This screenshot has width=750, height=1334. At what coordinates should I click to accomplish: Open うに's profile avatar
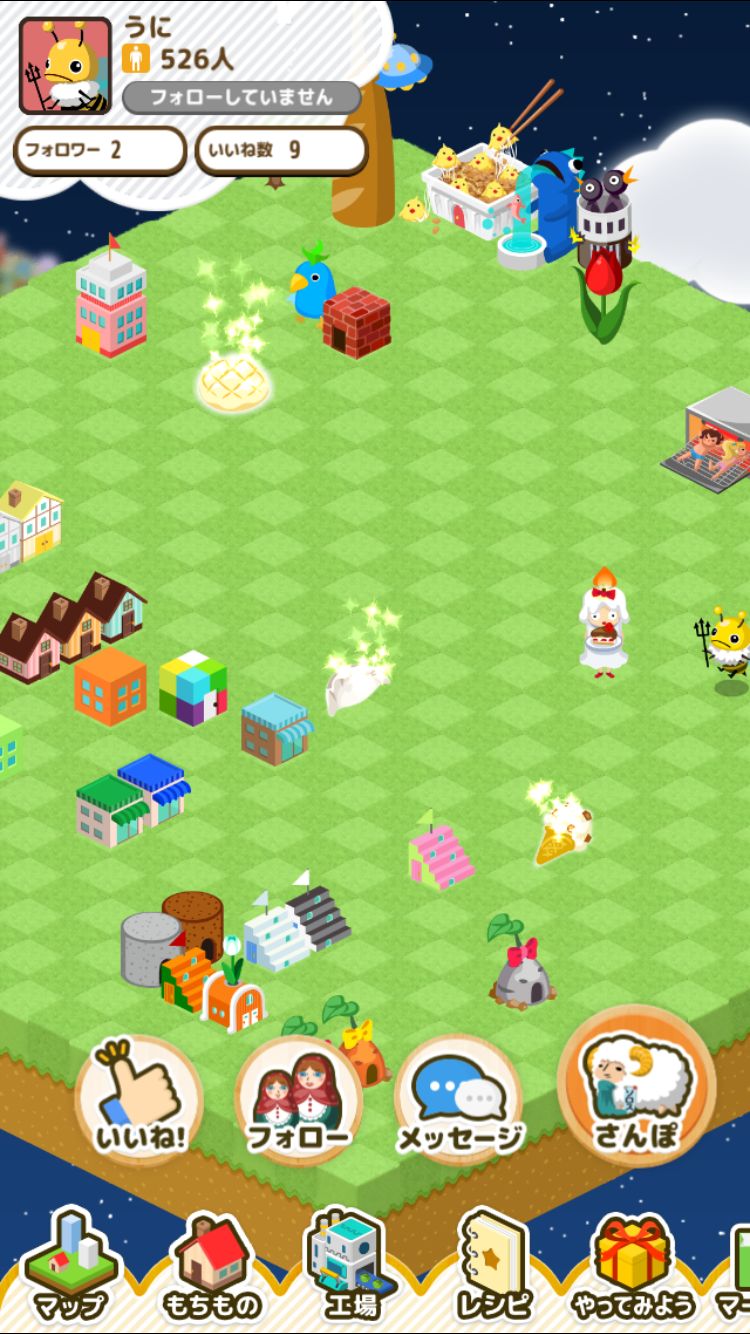[x=66, y=66]
